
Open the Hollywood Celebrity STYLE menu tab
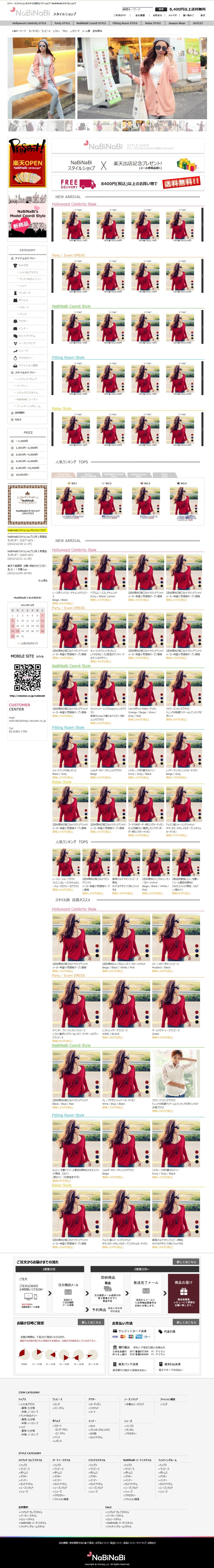click(x=29, y=23)
